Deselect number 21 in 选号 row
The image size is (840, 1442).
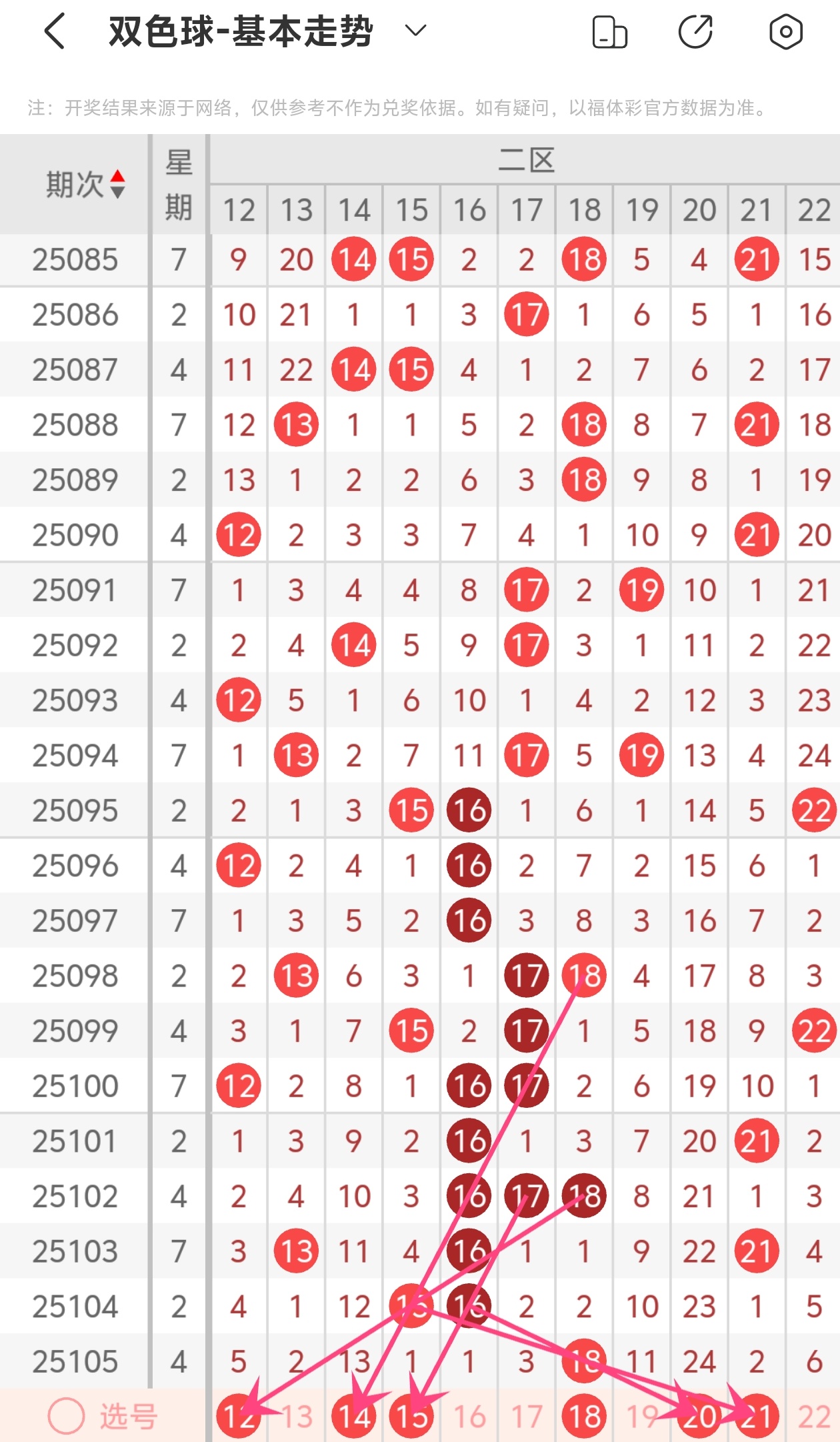point(757,1417)
